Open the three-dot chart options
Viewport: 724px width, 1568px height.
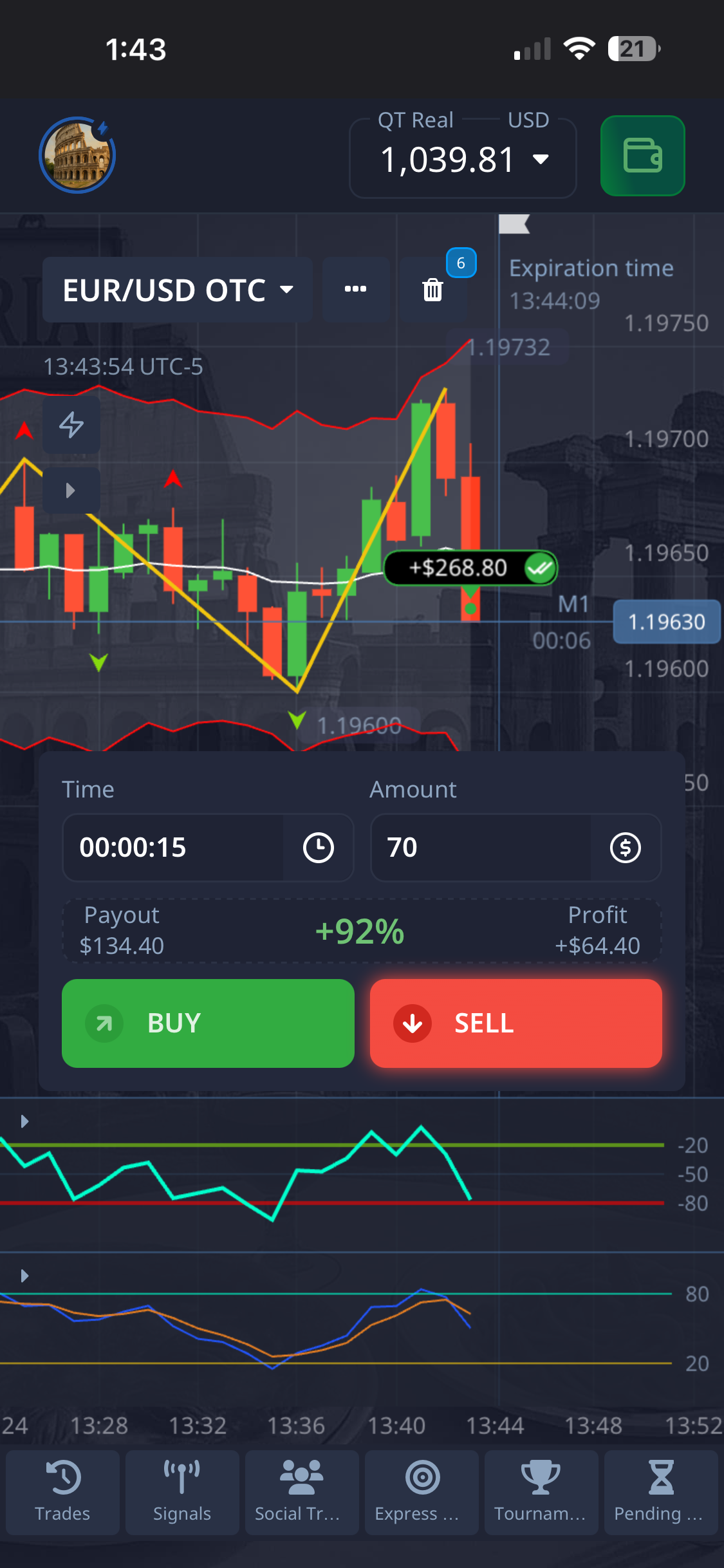pyautogui.click(x=355, y=290)
